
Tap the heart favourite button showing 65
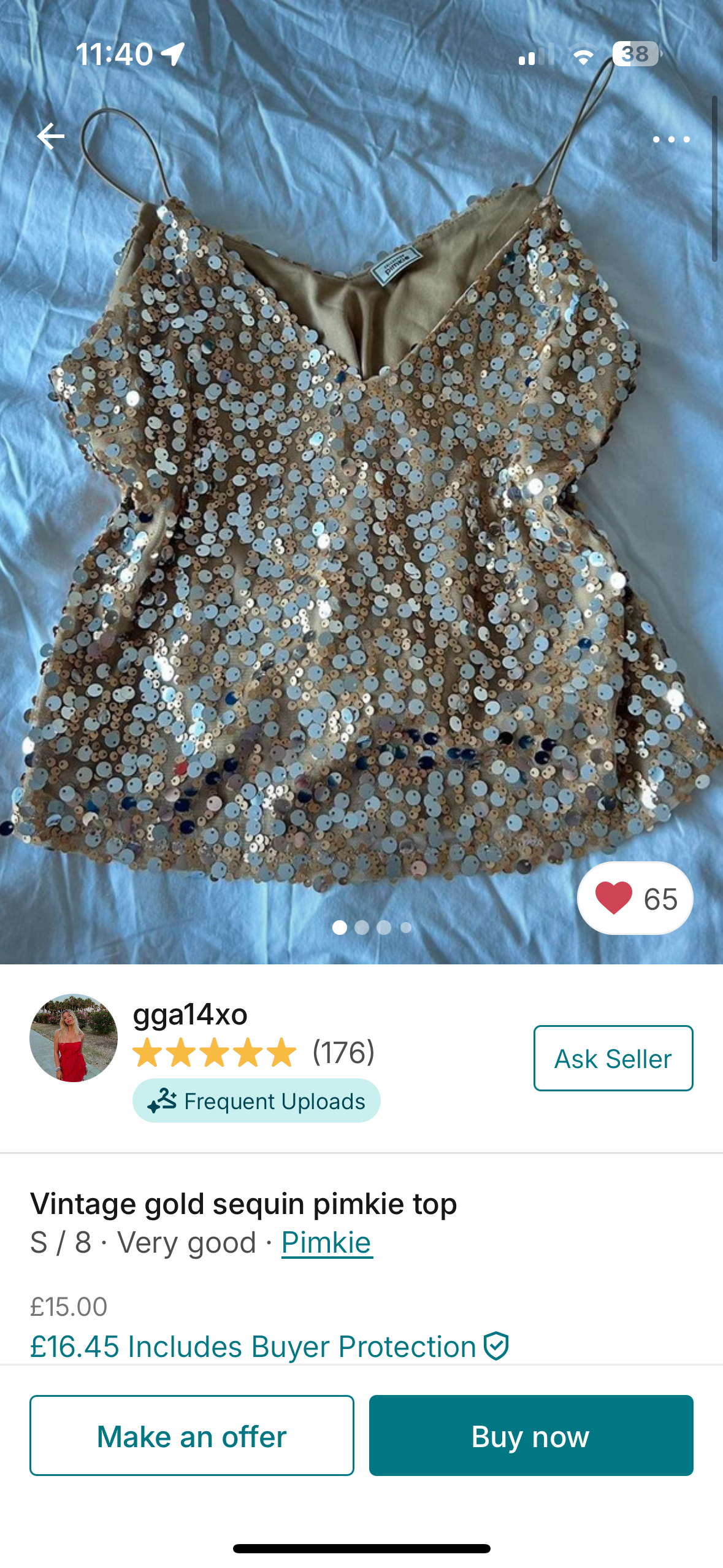(x=635, y=898)
